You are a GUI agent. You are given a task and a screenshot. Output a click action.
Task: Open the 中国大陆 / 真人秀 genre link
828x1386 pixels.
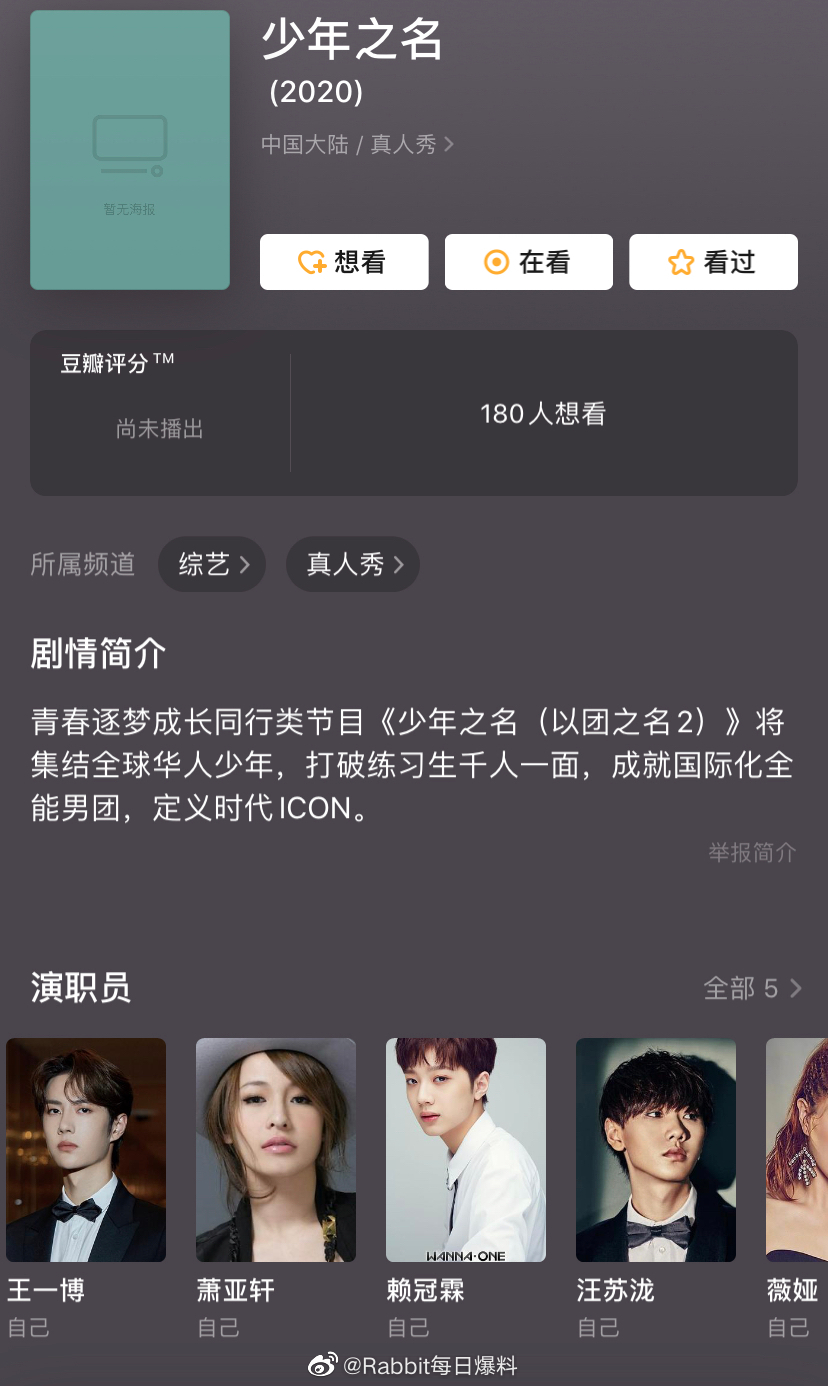(x=357, y=145)
